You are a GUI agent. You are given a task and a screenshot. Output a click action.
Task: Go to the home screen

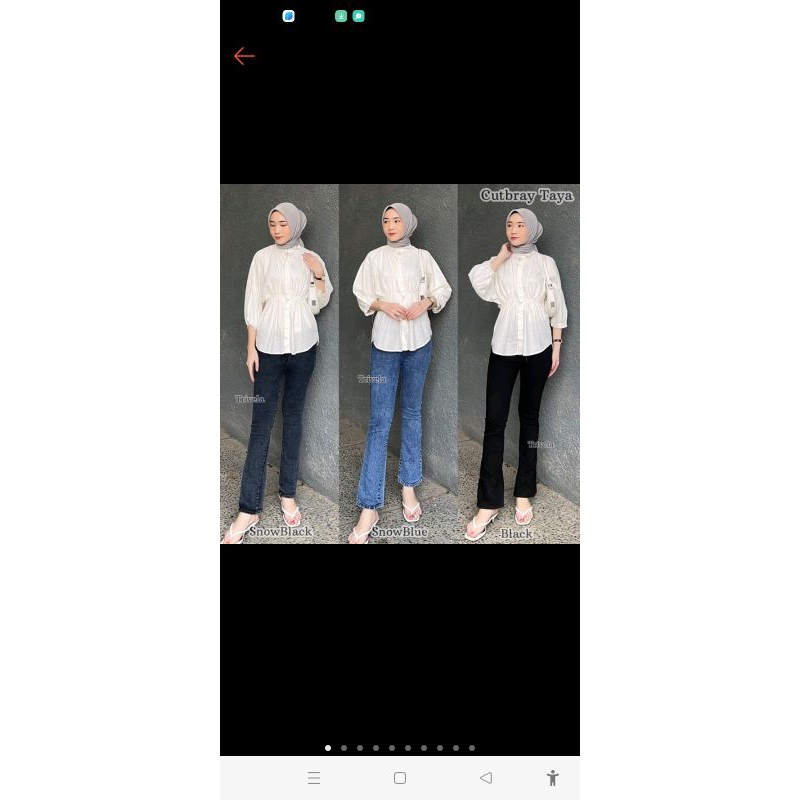pyautogui.click(x=400, y=778)
